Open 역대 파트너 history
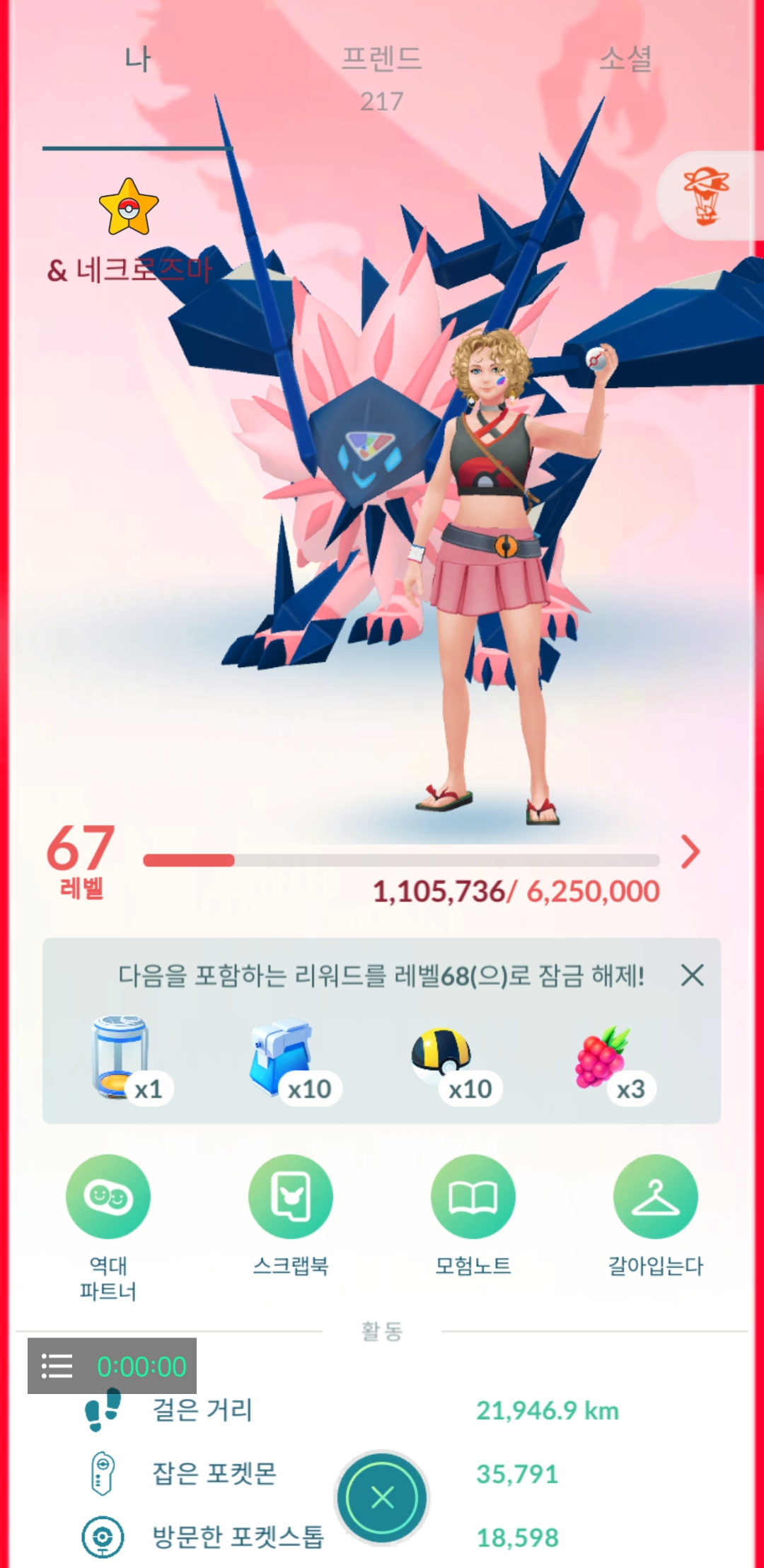The height and width of the screenshot is (1568, 764). [x=108, y=1197]
